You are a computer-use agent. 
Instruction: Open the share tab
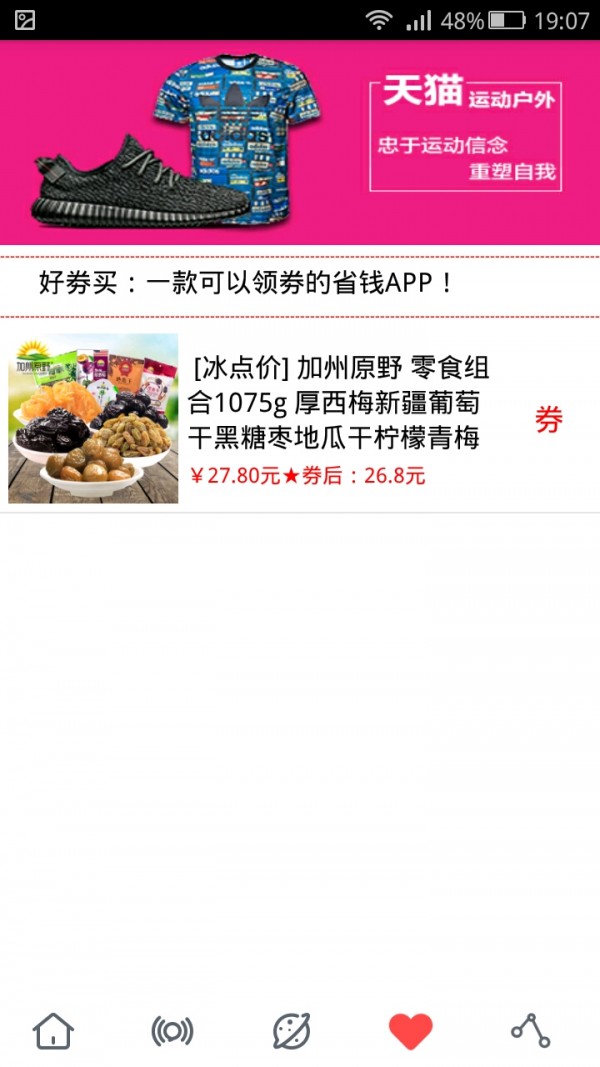click(x=530, y=1030)
